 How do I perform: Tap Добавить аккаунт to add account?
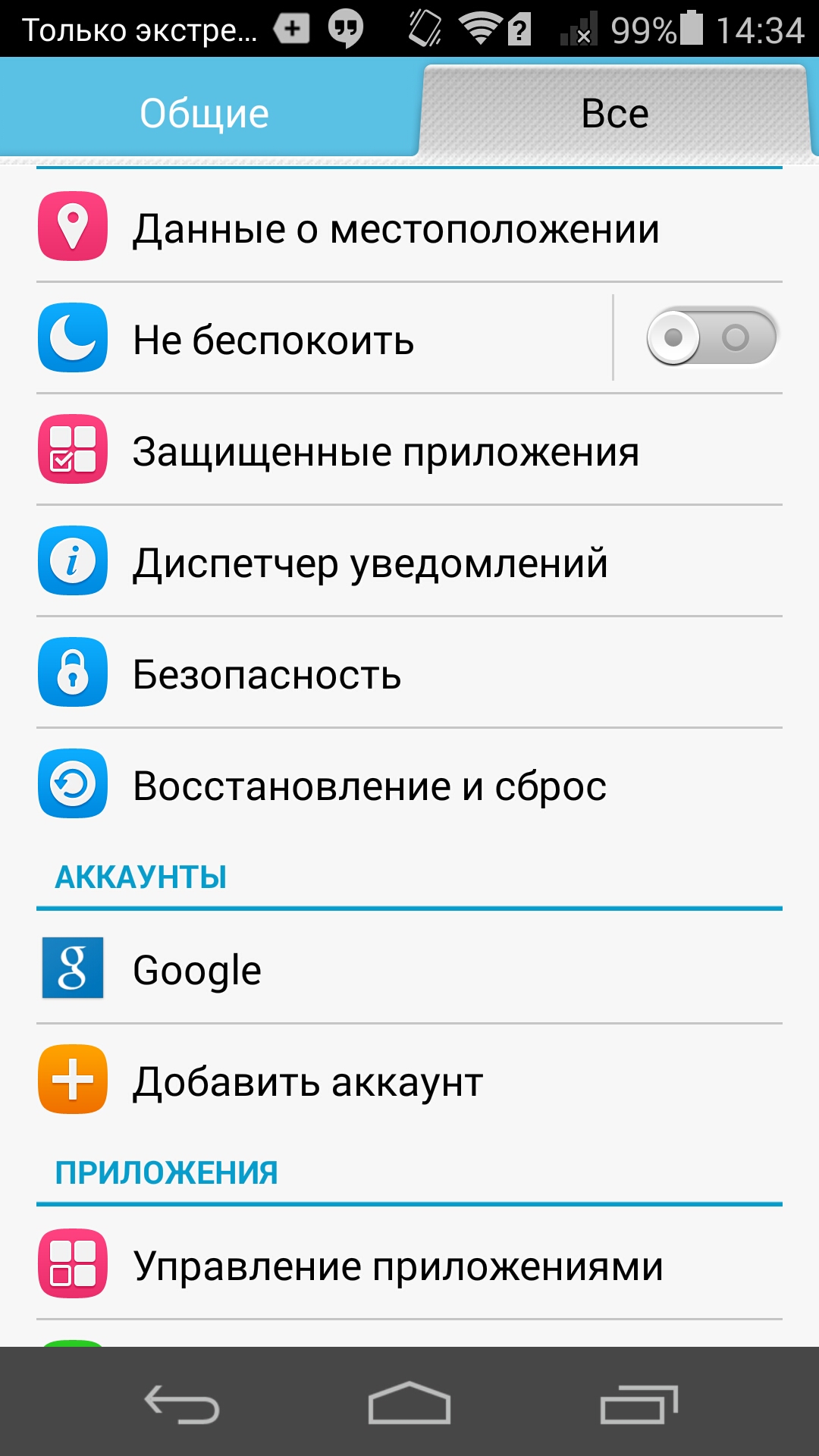click(x=307, y=1081)
